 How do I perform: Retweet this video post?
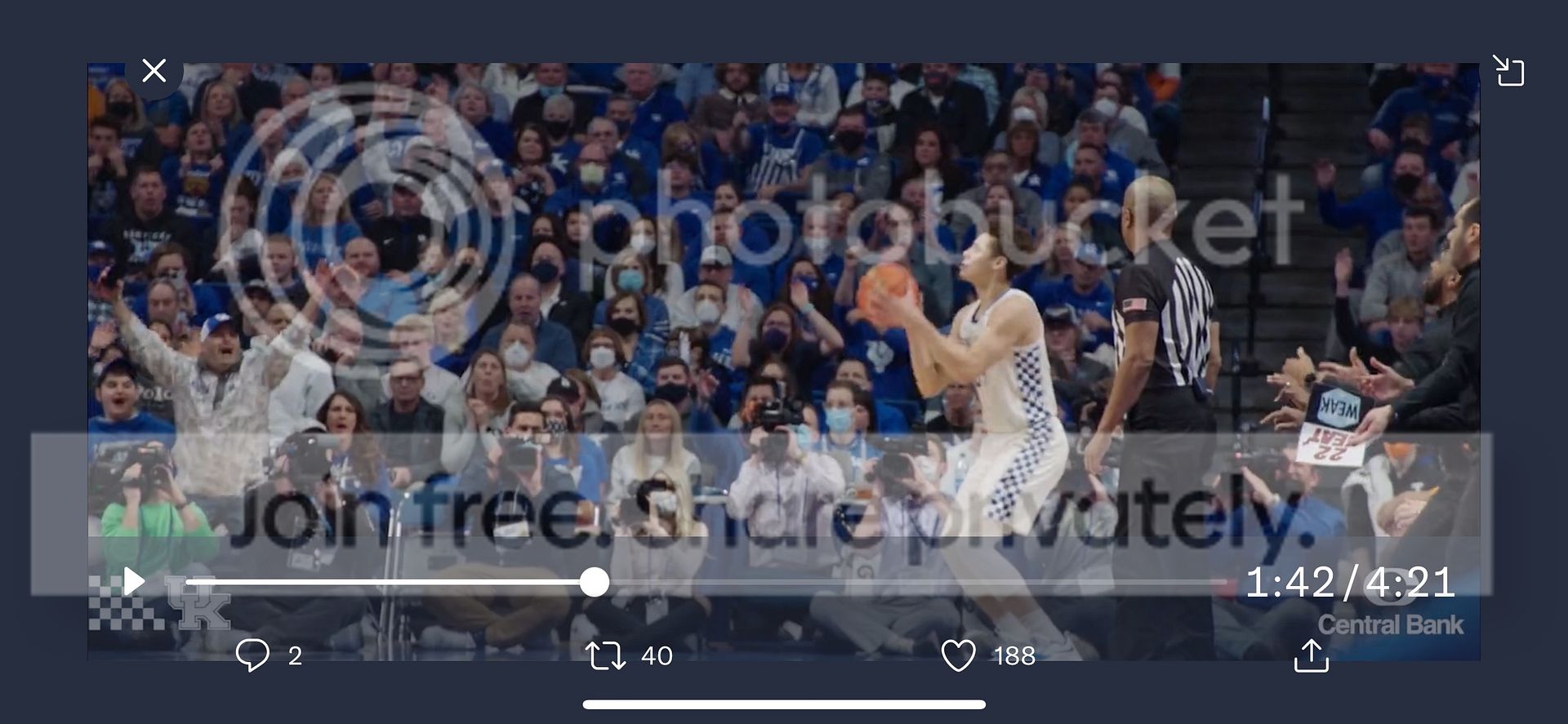tap(606, 655)
